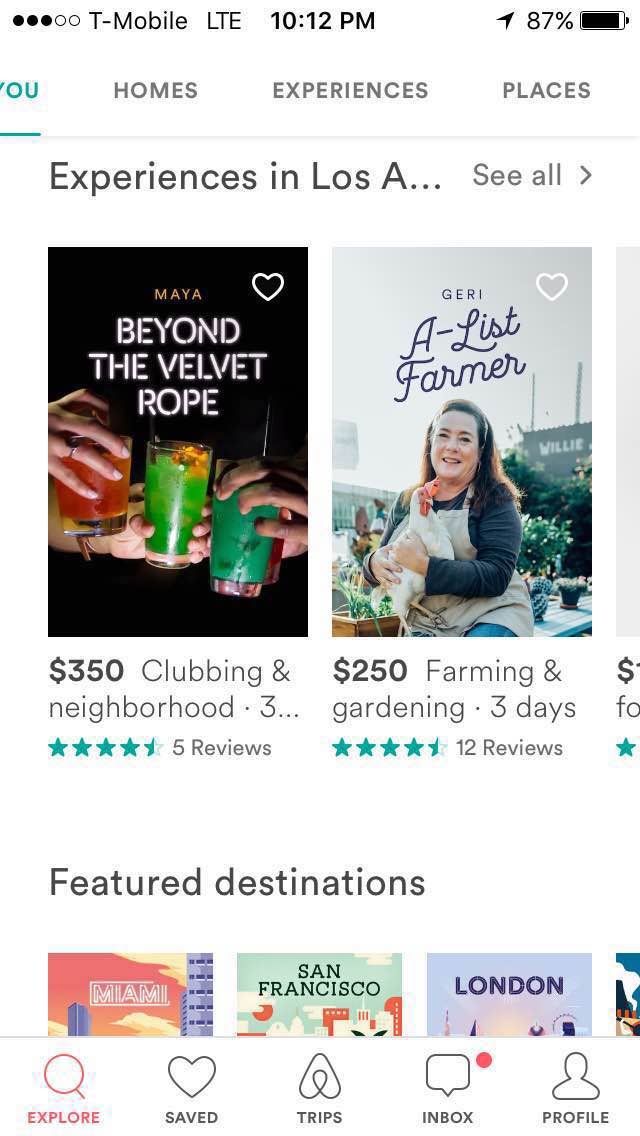This screenshot has height=1136, width=640.
Task: Open the Saved tab
Action: pyautogui.click(x=191, y=1089)
